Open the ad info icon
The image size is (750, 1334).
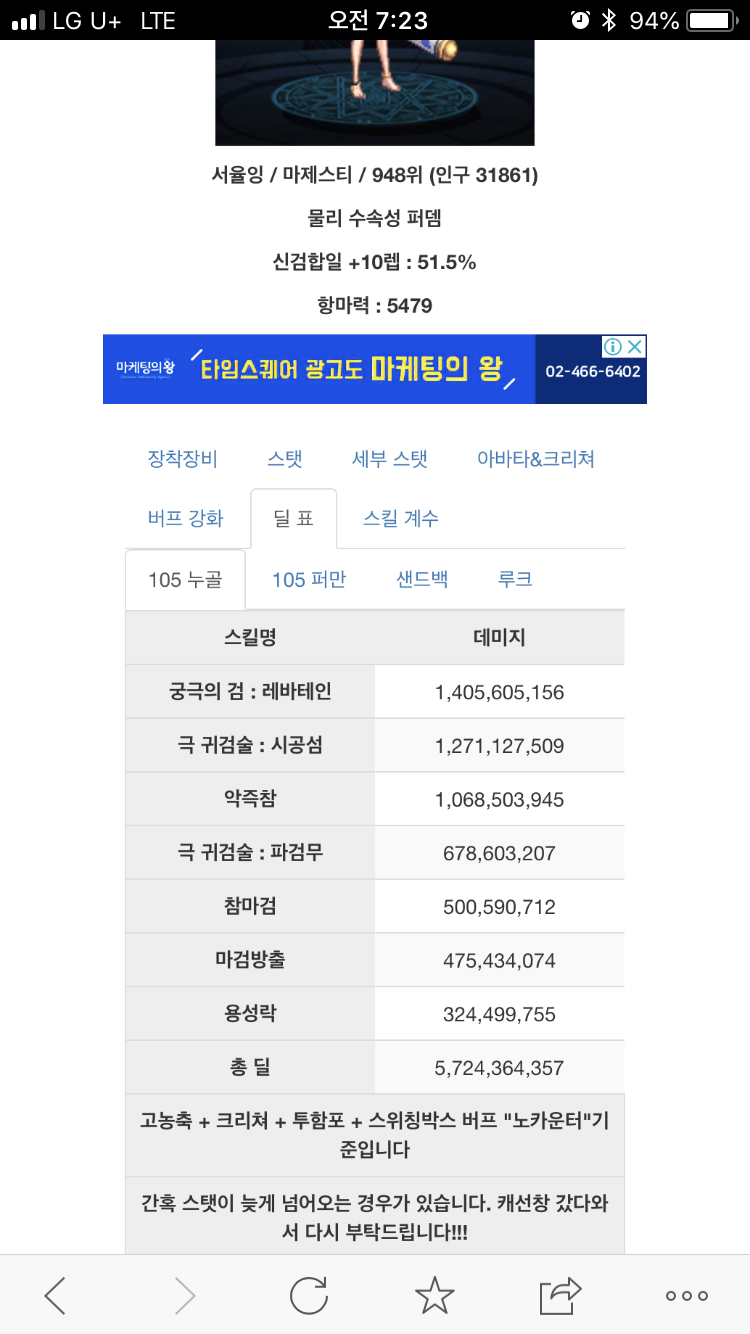(613, 346)
